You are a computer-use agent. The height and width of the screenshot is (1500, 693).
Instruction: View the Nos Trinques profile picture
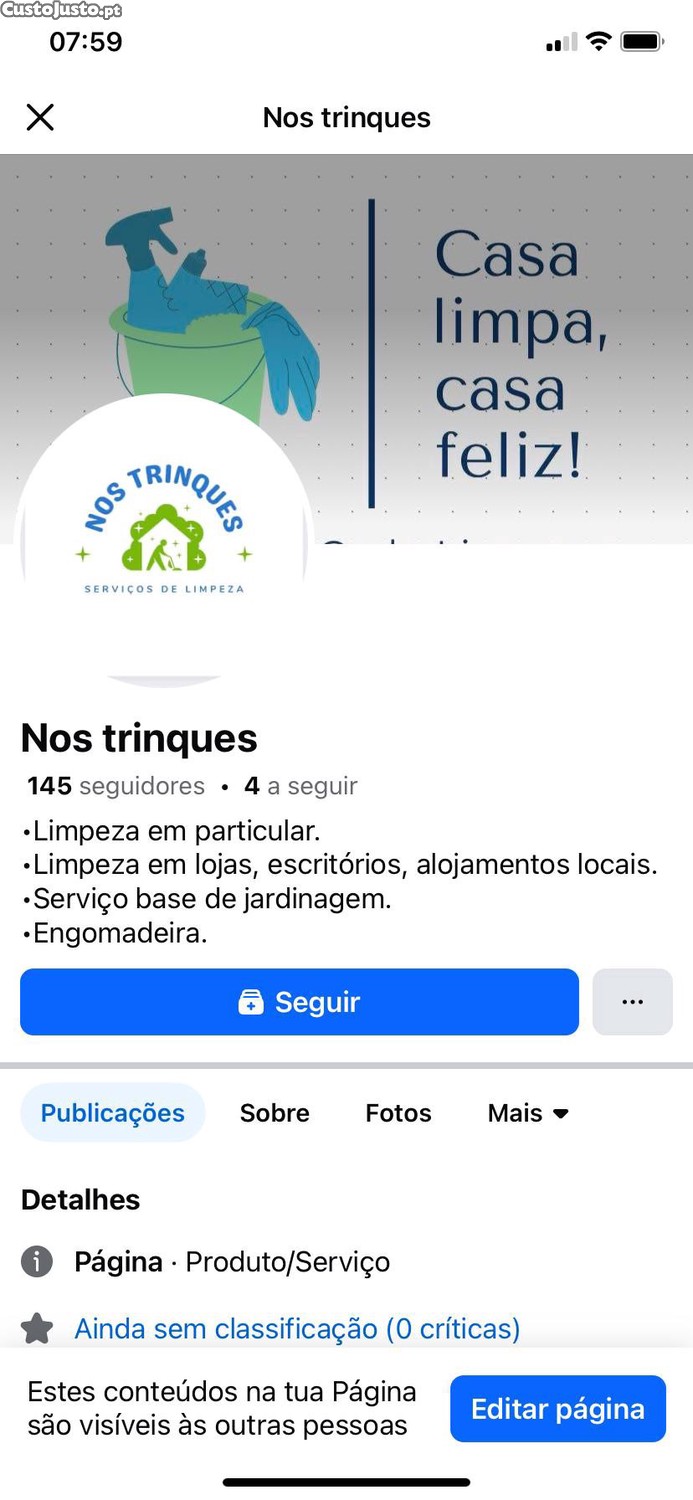165,540
